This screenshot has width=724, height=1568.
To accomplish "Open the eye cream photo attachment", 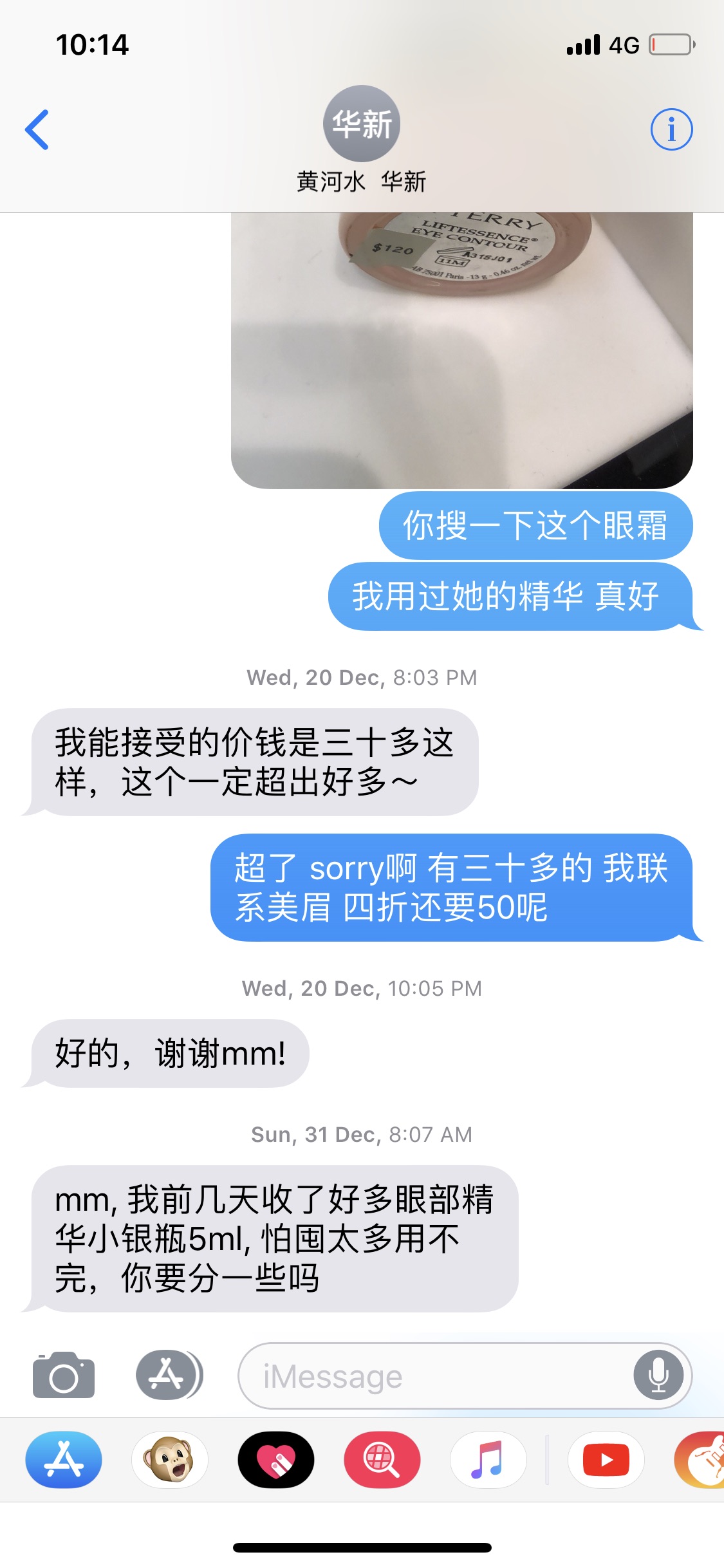I will tap(461, 350).
